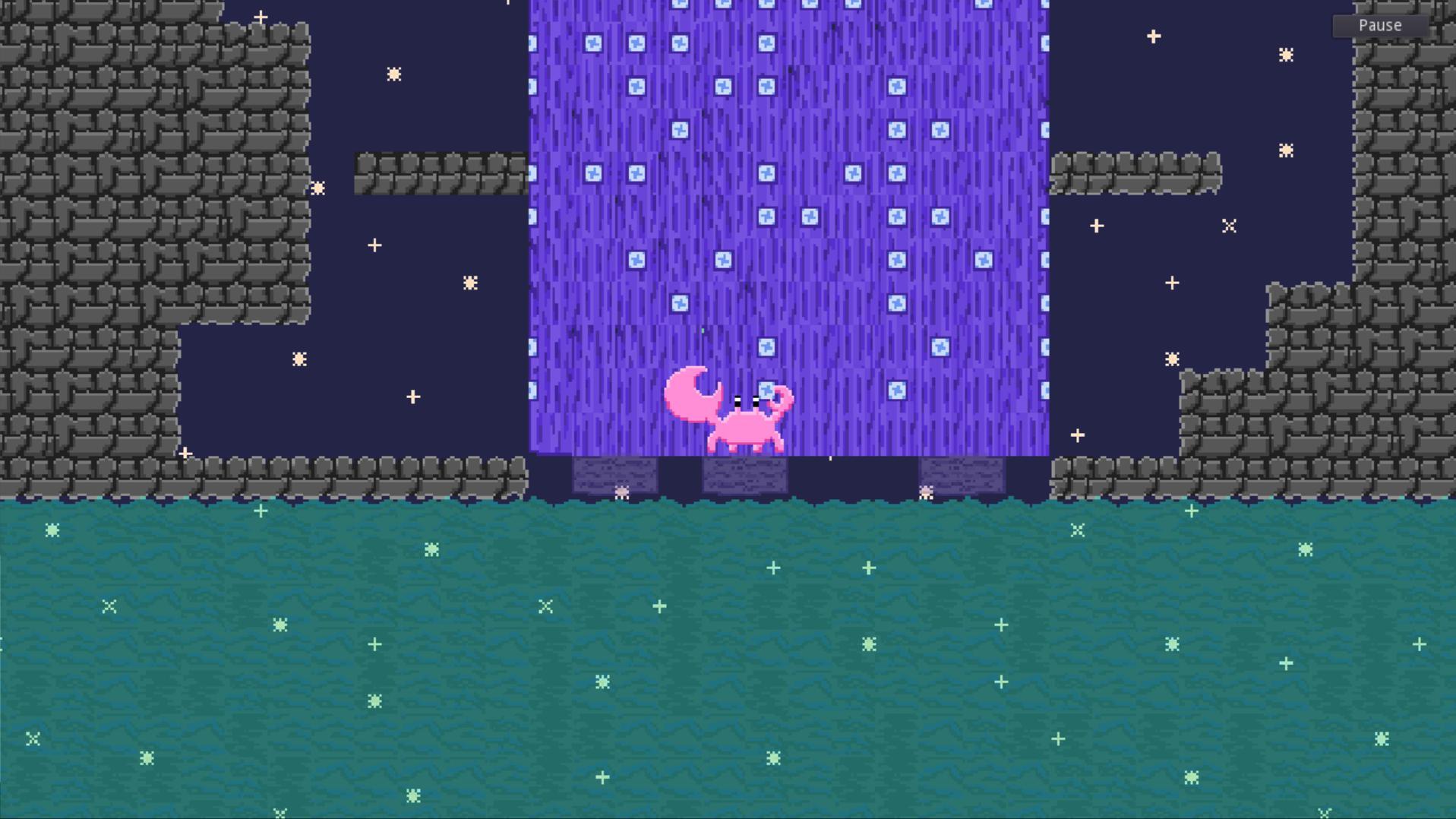
Task: Tap the Pause button
Action: point(1379,26)
